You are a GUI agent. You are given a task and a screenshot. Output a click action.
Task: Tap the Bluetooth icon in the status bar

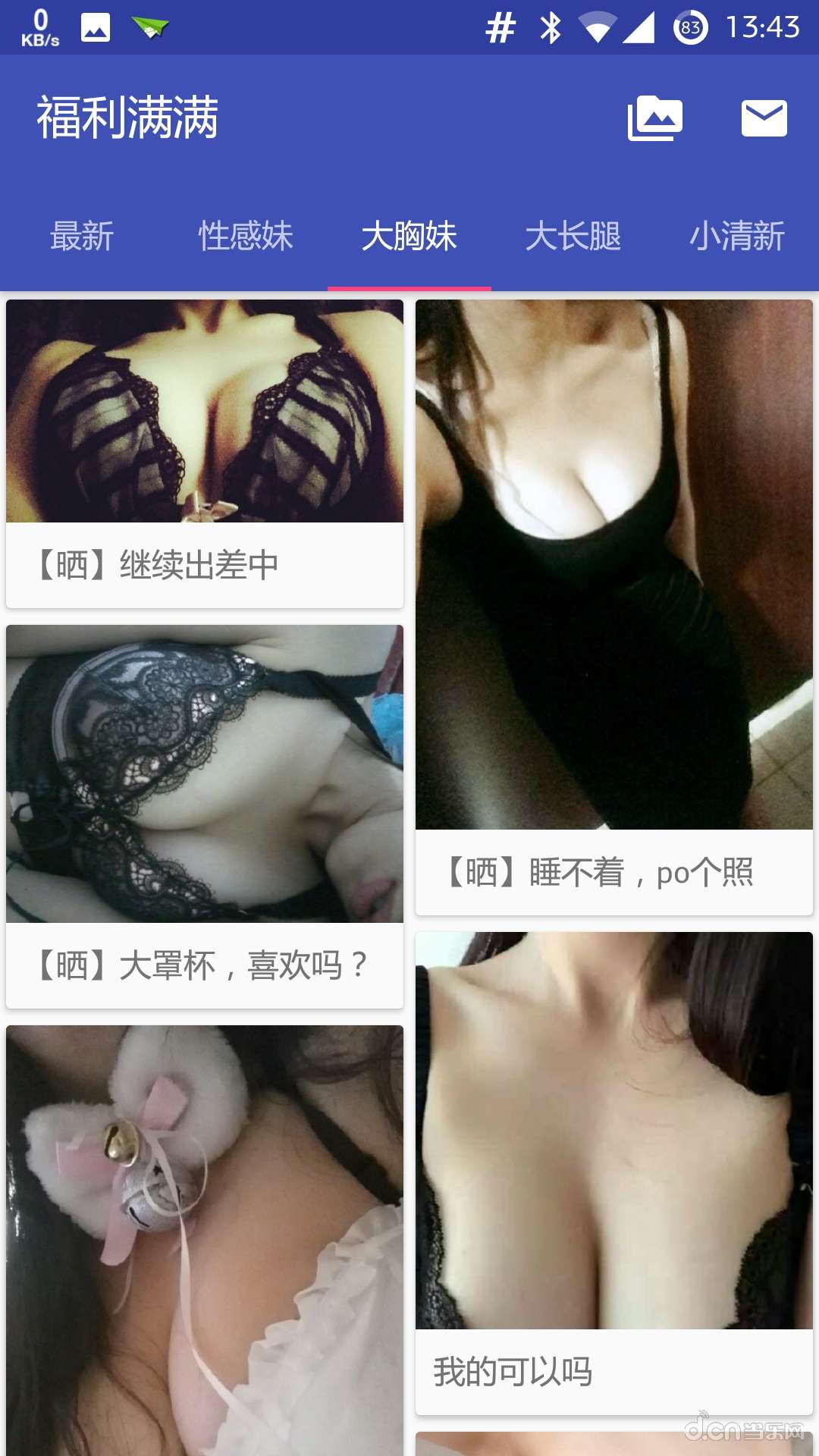550,25
